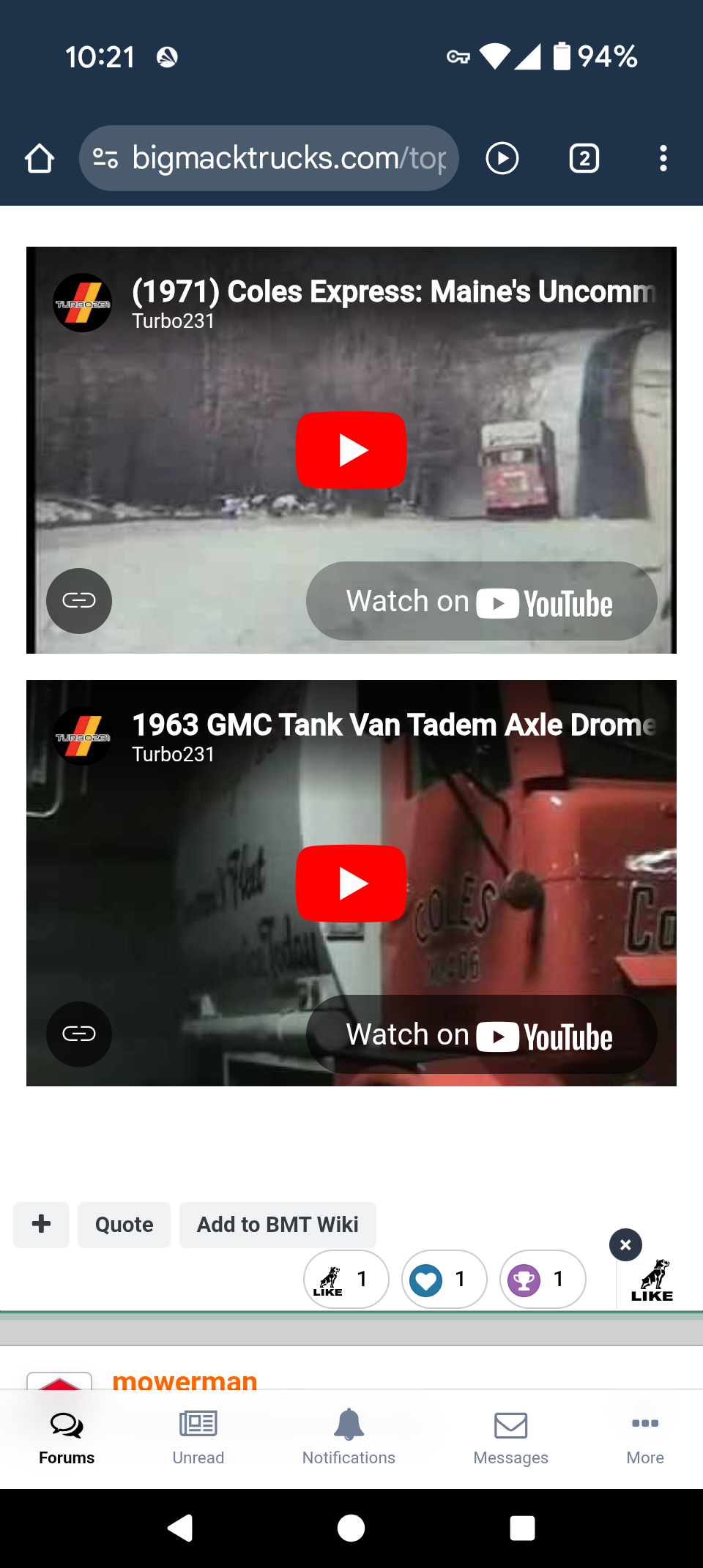Screen dimensions: 703x1568
Task: Tap the plus multiquote button
Action: point(41,1225)
